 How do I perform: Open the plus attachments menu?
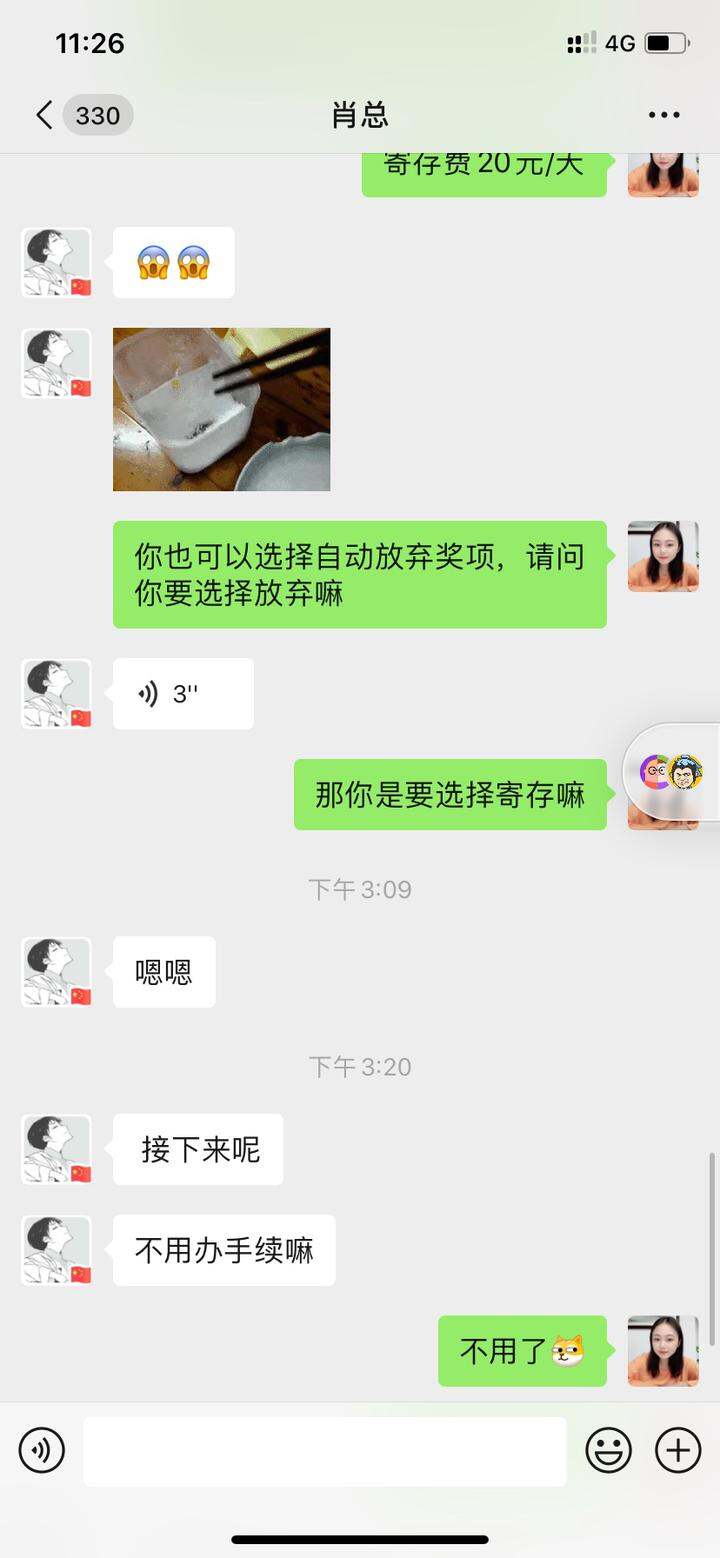tap(678, 1450)
